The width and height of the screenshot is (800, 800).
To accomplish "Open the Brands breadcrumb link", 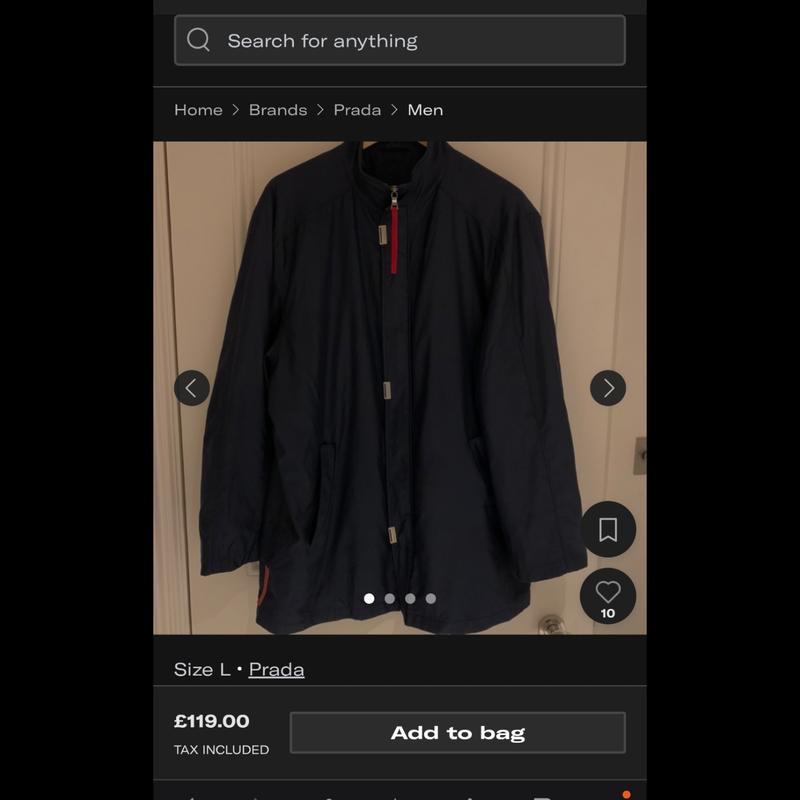I will pyautogui.click(x=278, y=110).
